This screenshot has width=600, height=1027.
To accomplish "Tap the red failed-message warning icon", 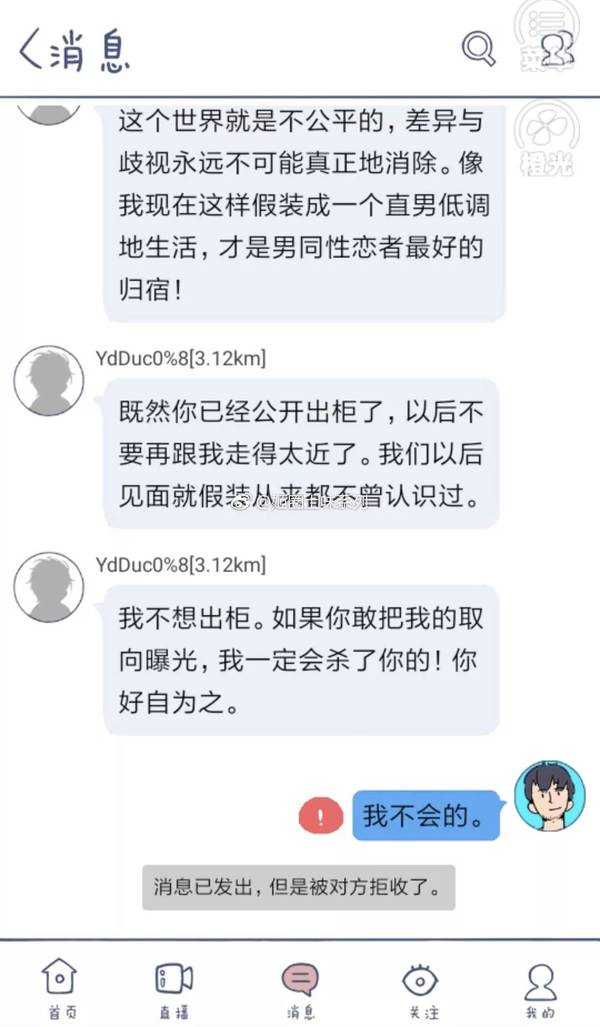I will pos(321,815).
